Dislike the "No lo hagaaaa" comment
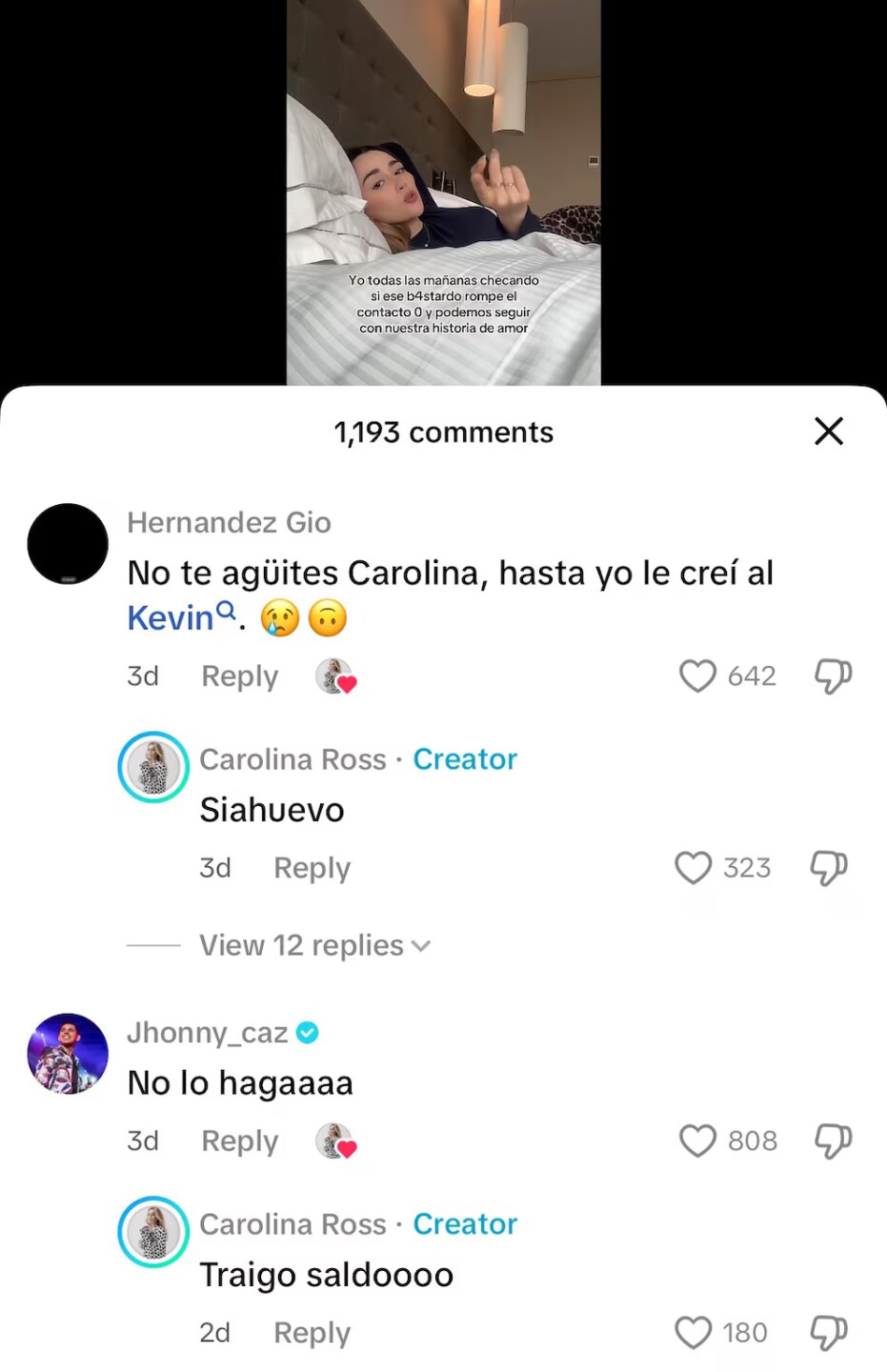 pos(833,1140)
